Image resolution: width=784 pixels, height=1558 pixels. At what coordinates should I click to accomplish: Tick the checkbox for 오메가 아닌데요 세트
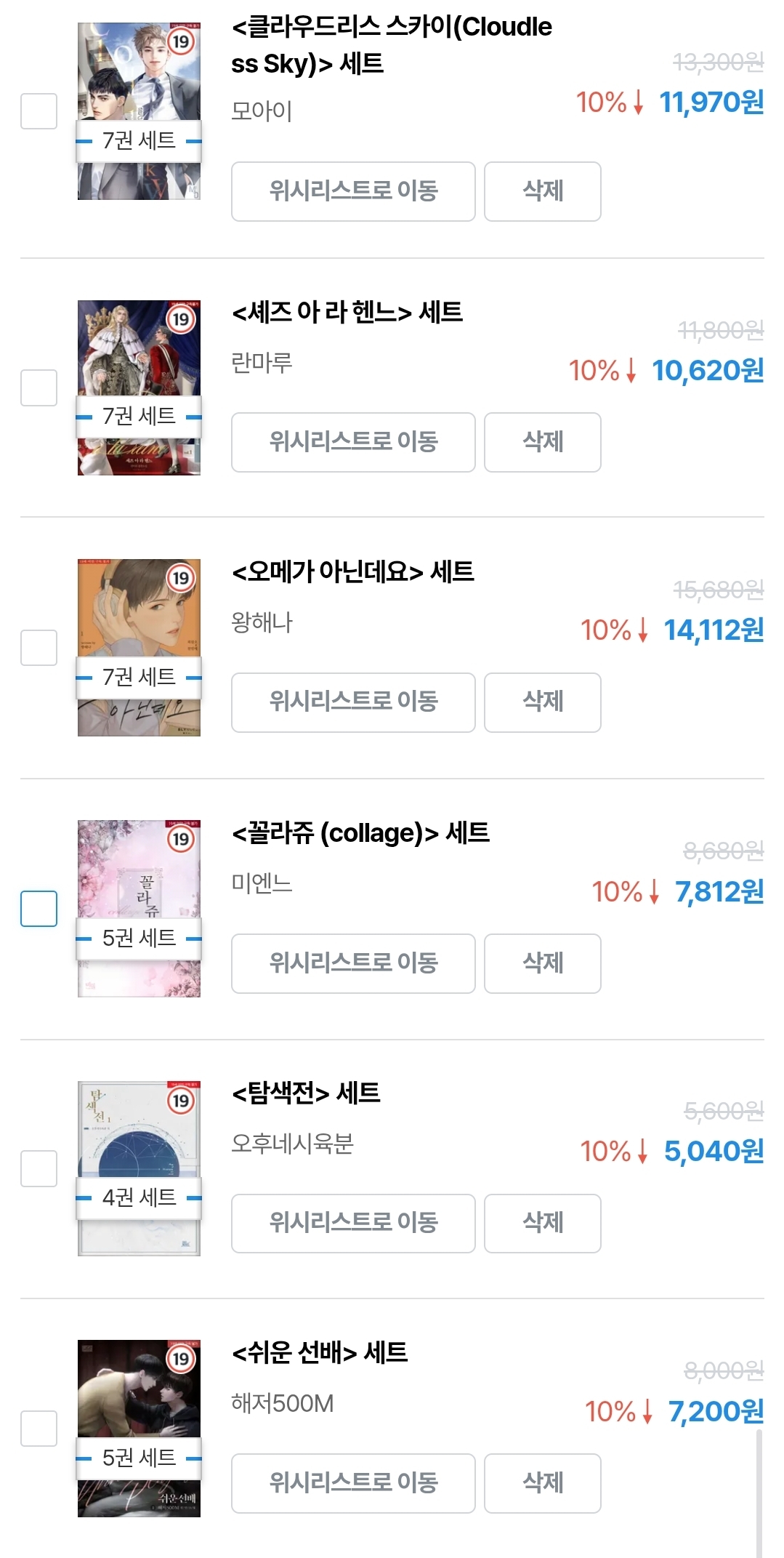tap(39, 647)
